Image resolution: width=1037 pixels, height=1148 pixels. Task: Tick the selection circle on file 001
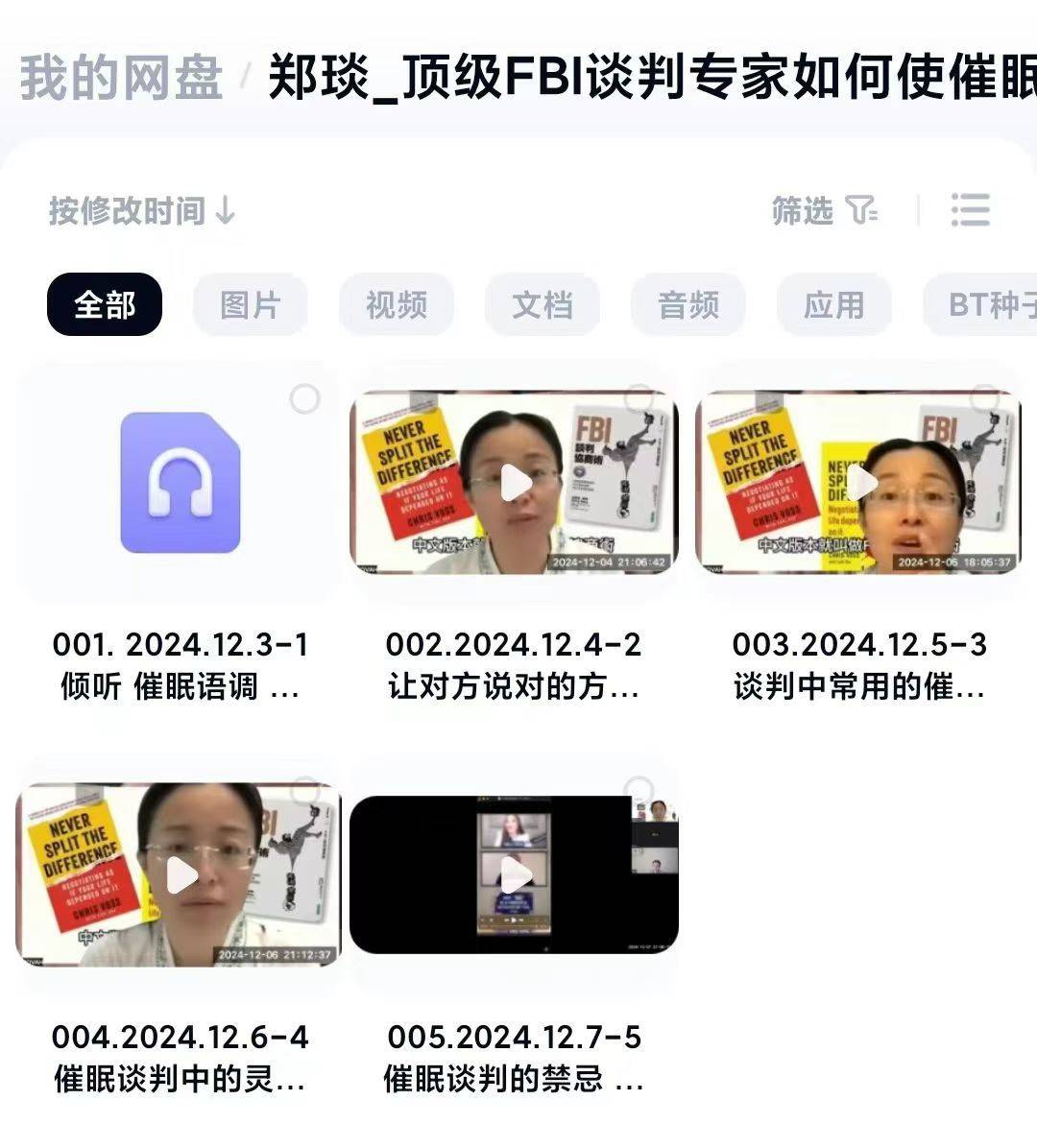[304, 398]
